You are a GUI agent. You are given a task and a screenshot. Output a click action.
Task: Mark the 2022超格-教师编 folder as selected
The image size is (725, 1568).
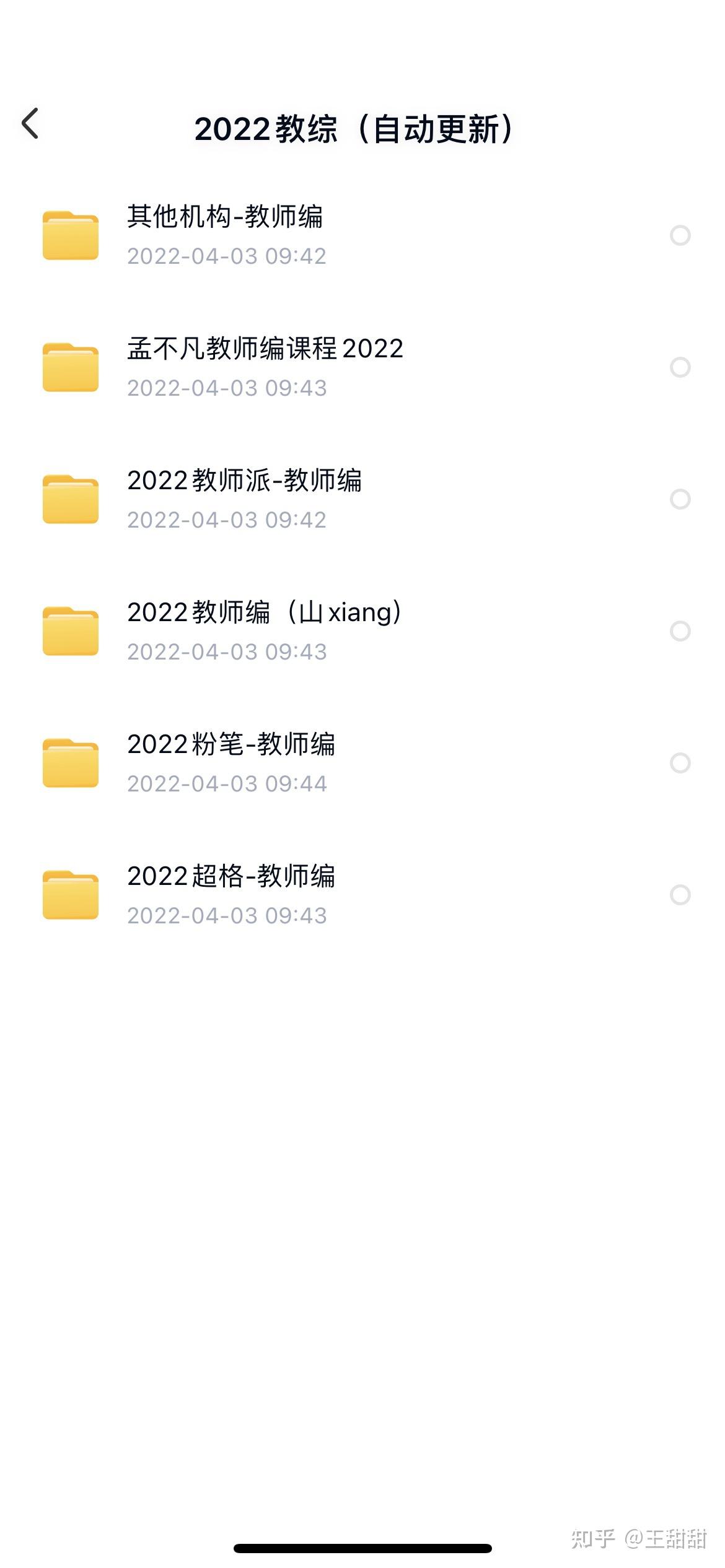point(680,895)
